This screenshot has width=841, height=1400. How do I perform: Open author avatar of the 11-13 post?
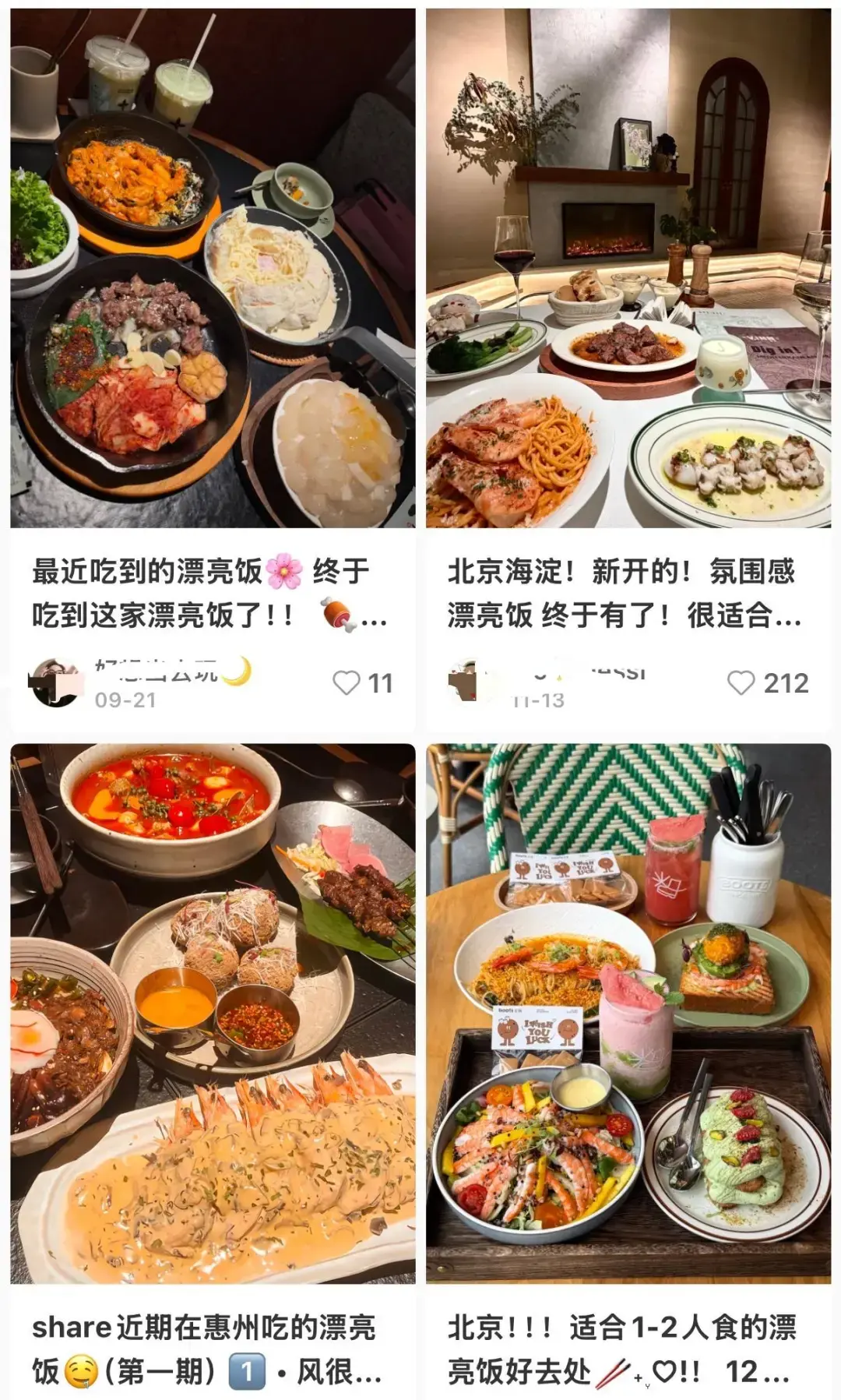click(x=470, y=683)
